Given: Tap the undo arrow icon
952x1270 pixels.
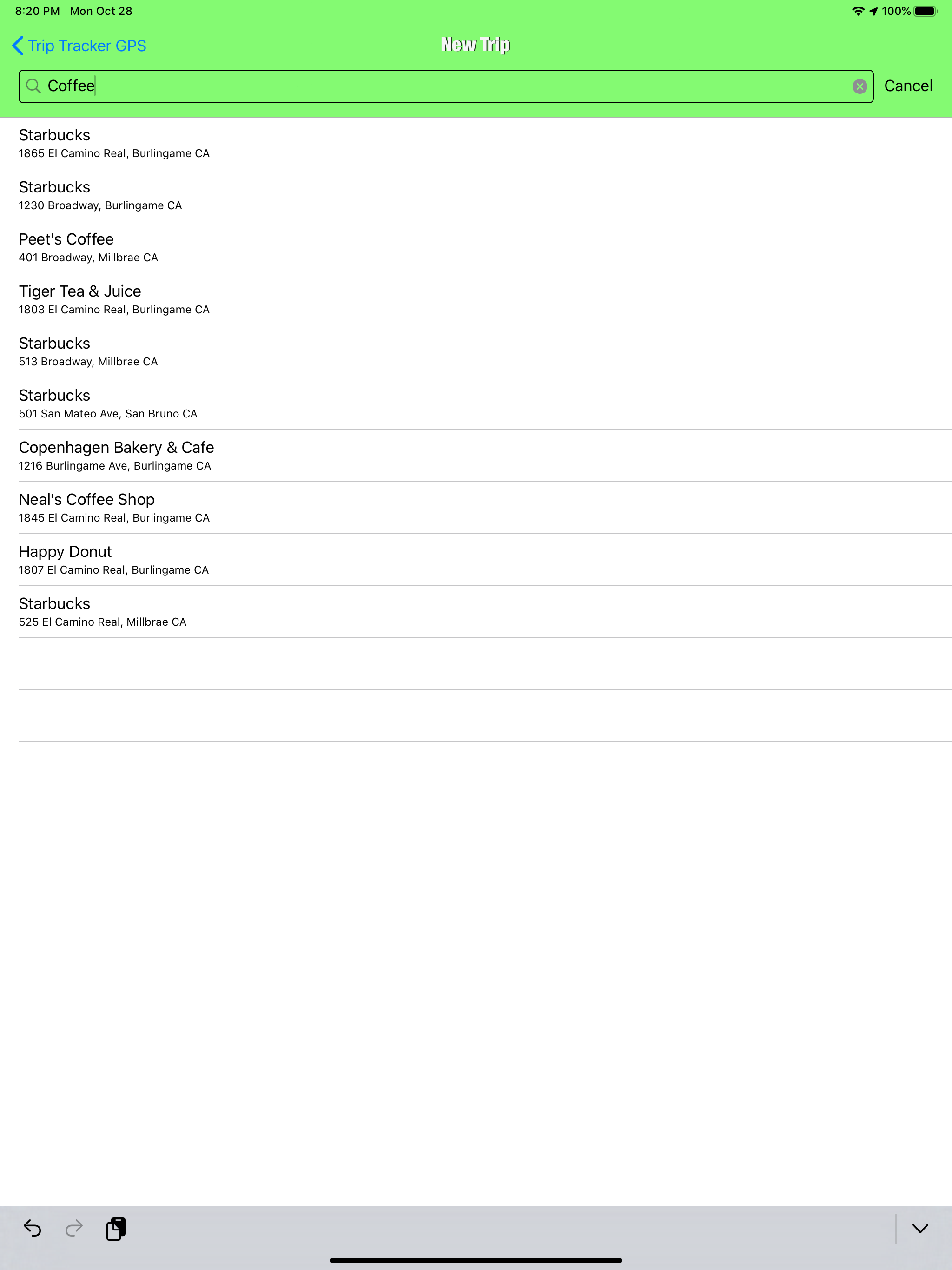Looking at the screenshot, I should click(x=33, y=1229).
